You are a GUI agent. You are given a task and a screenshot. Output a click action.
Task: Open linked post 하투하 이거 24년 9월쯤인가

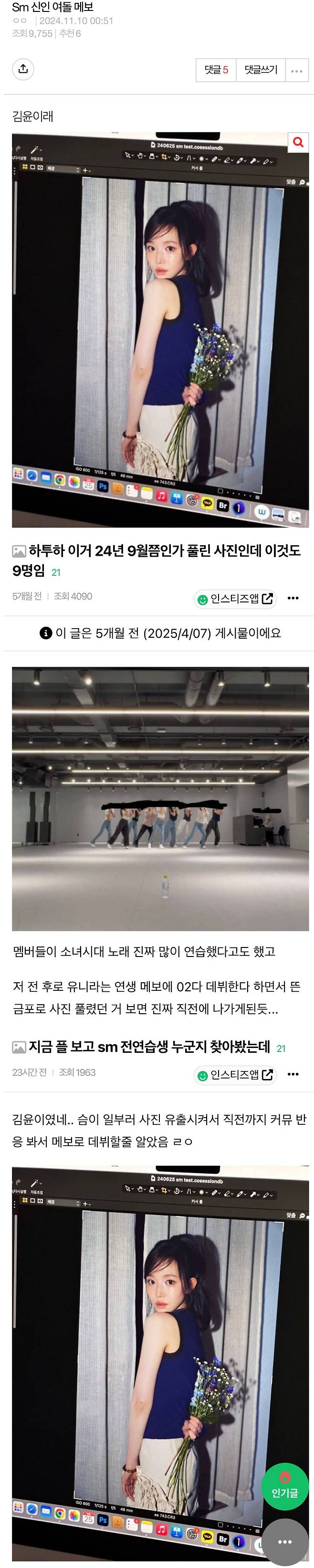(x=157, y=560)
